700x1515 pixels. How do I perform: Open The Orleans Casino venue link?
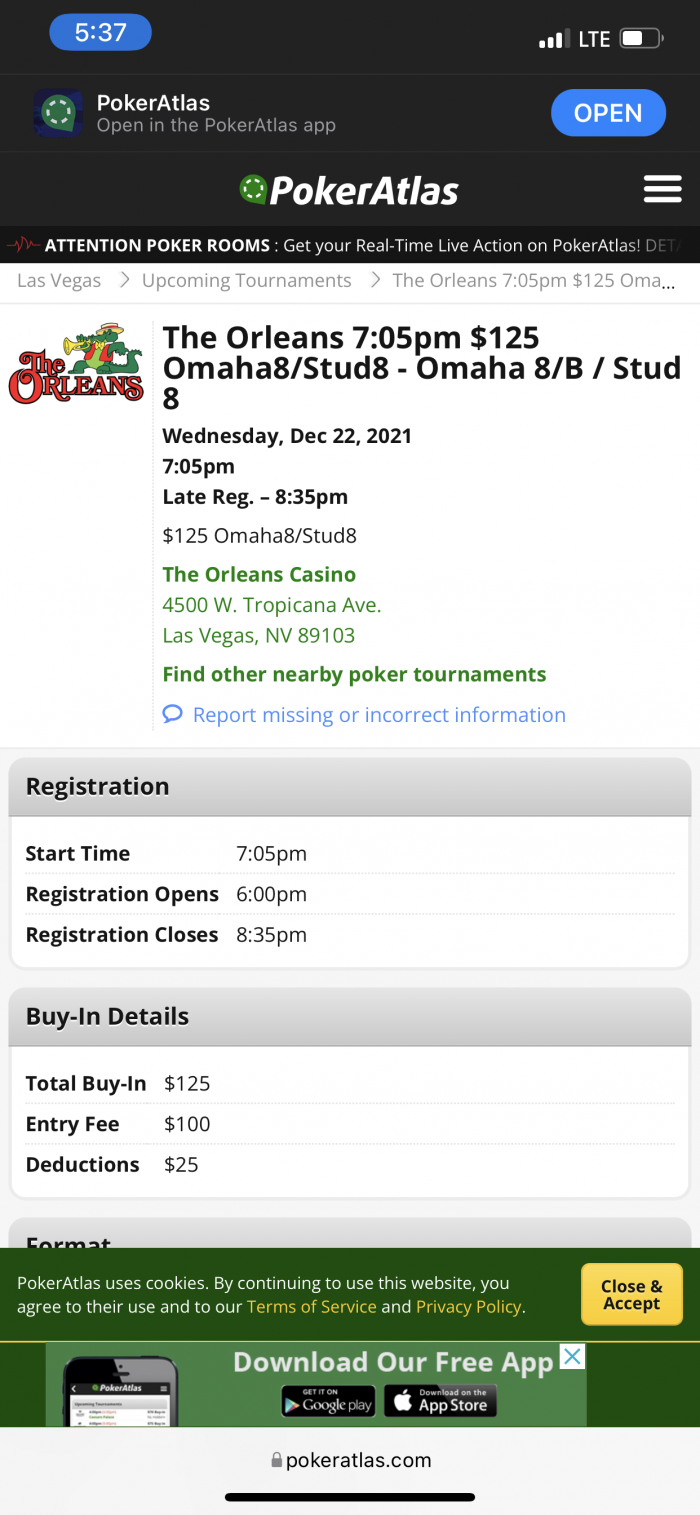259,575
